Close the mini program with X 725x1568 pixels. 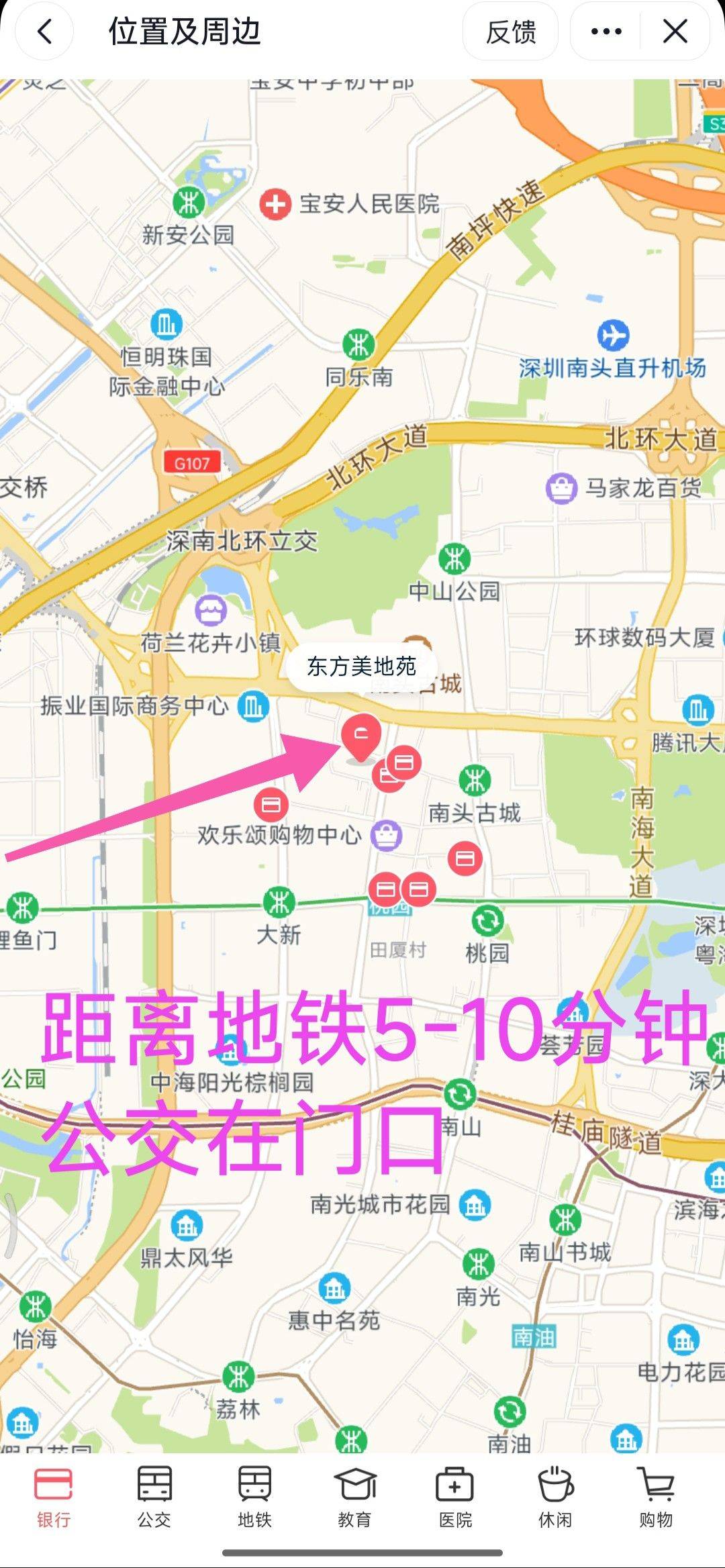click(675, 32)
